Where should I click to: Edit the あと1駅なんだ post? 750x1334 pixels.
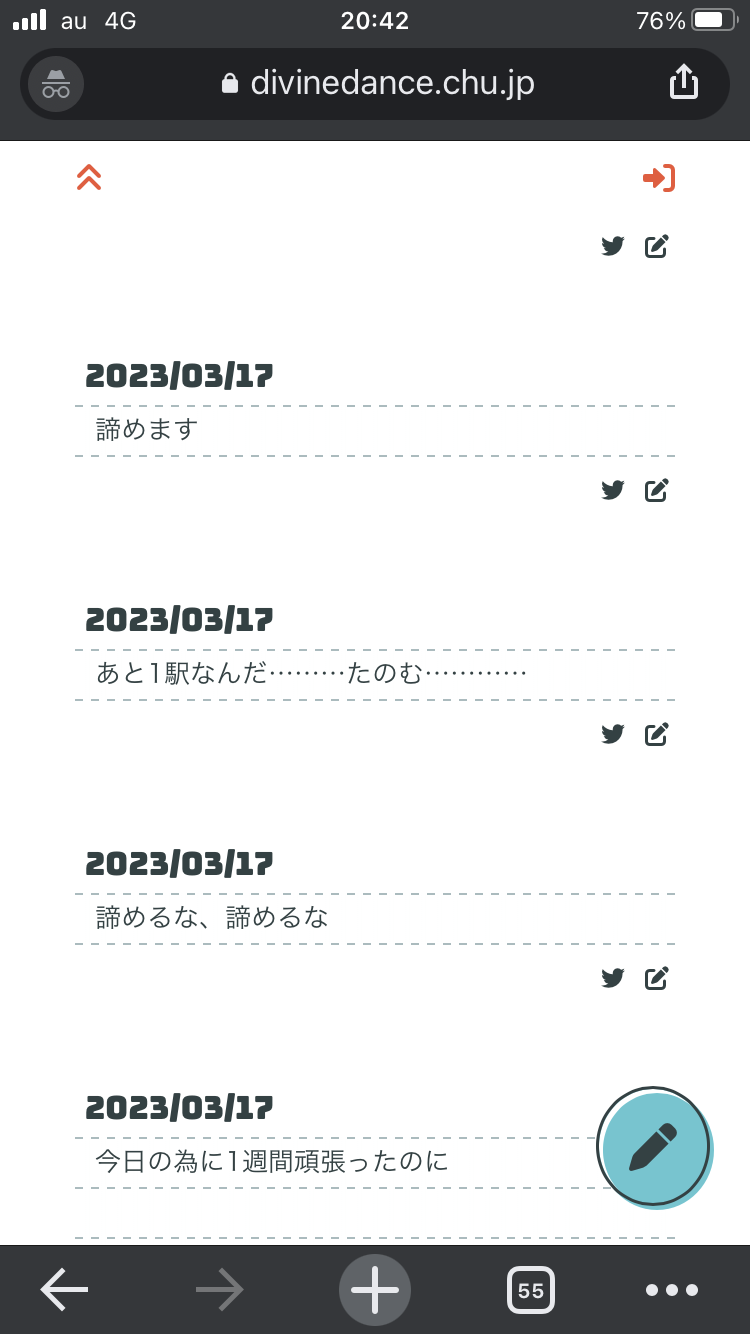[x=656, y=734]
